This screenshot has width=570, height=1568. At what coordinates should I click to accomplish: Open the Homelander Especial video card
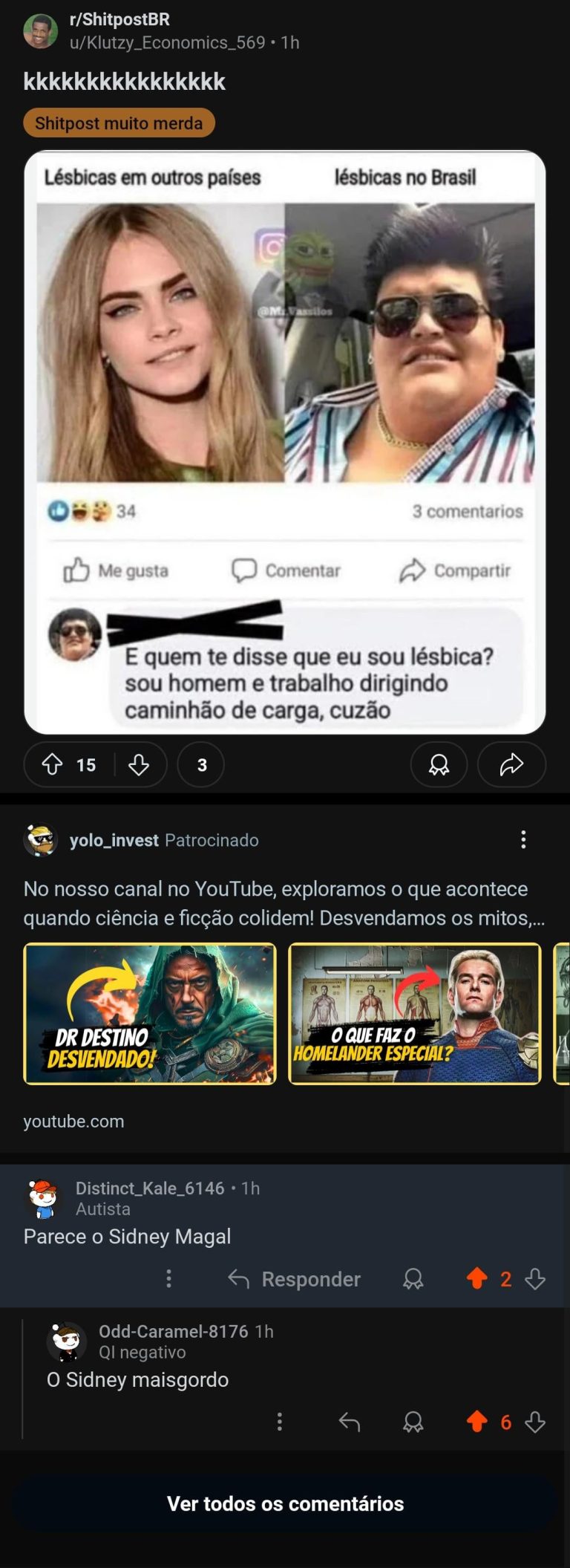(415, 1013)
